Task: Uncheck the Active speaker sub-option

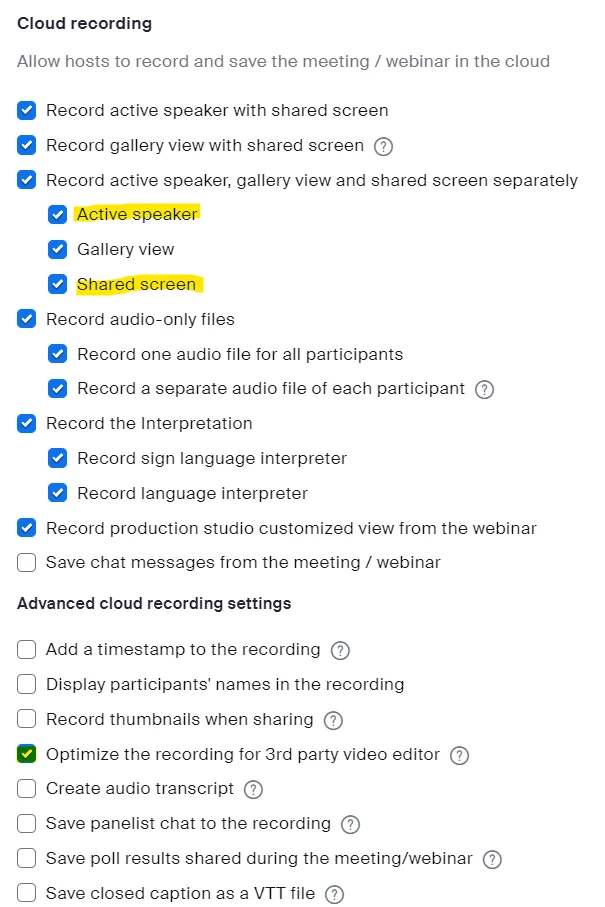Action: pos(58,215)
